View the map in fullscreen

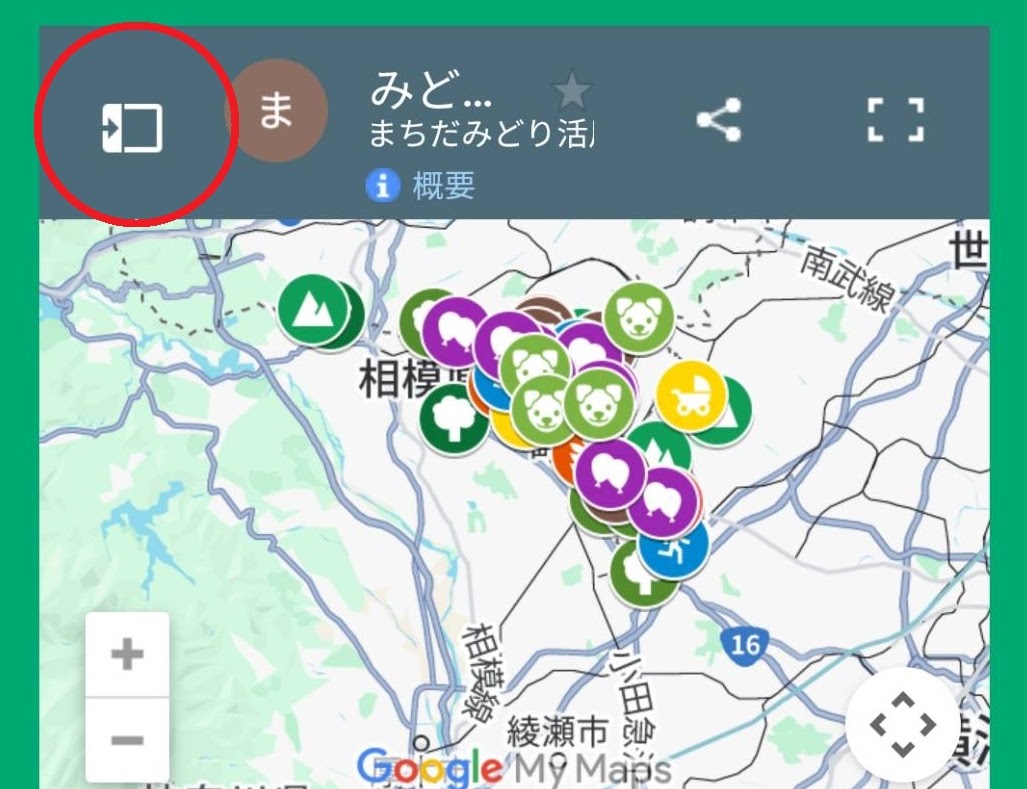click(895, 119)
